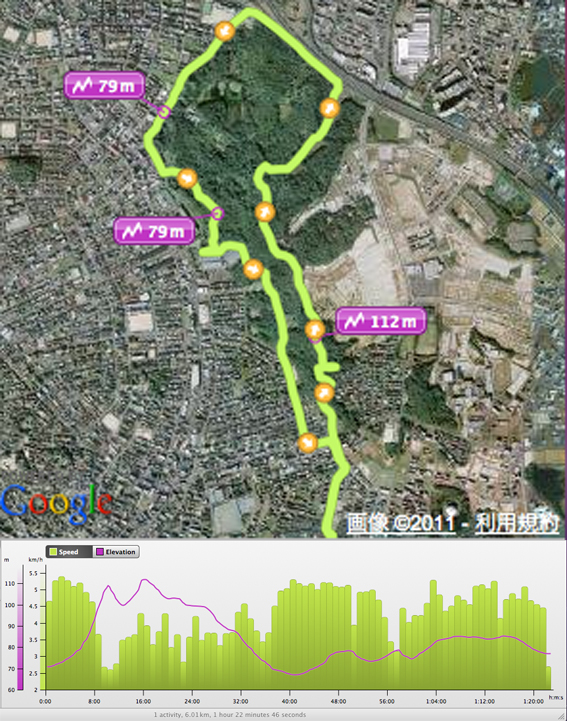Select the 112 m elevation marker
Viewport: 567px width, 722px height.
point(381,321)
